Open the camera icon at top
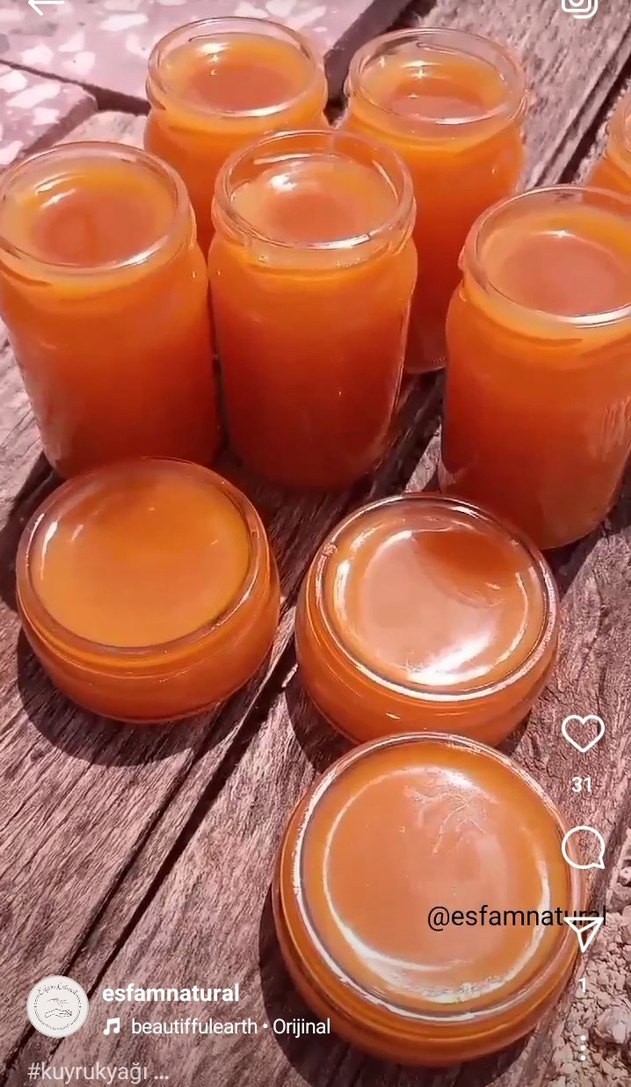This screenshot has height=1087, width=631. click(x=579, y=5)
